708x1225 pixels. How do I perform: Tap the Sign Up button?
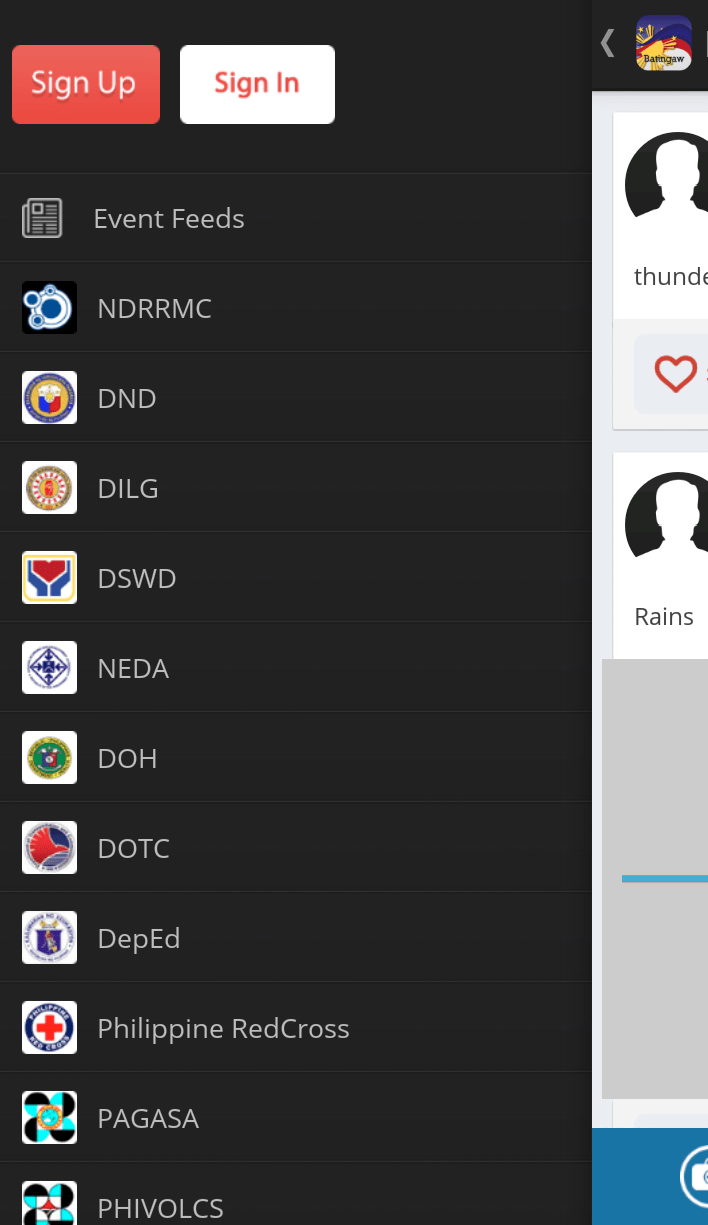tap(86, 84)
